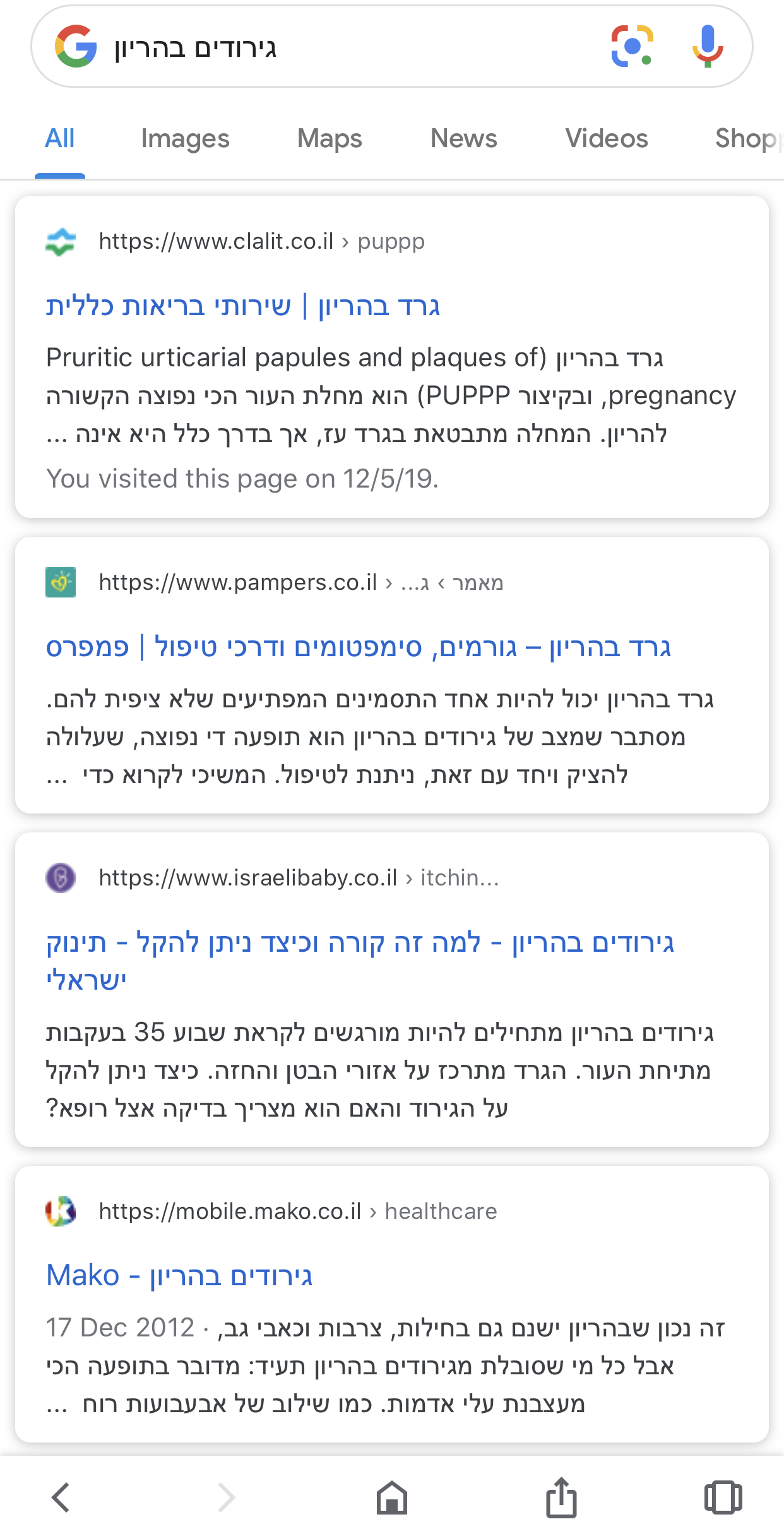Screen dimensions: 784x1524
Task: Switch to the News tab
Action: tap(463, 139)
